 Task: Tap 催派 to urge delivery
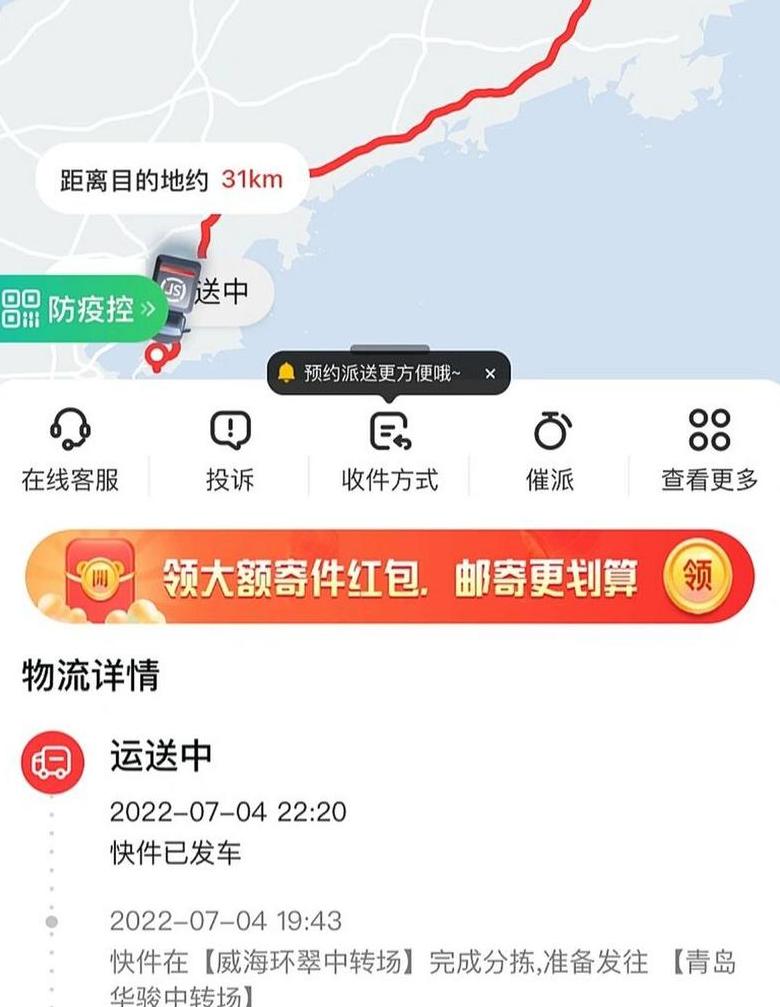click(x=550, y=450)
